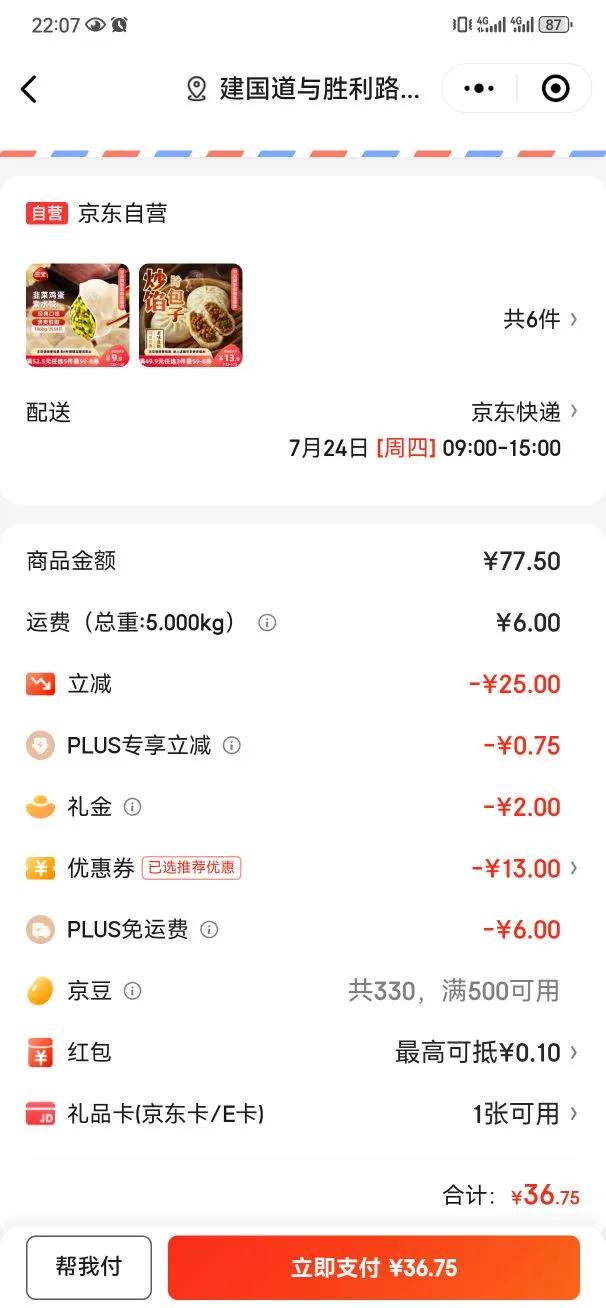Go back using the top-left arrow

29,89
